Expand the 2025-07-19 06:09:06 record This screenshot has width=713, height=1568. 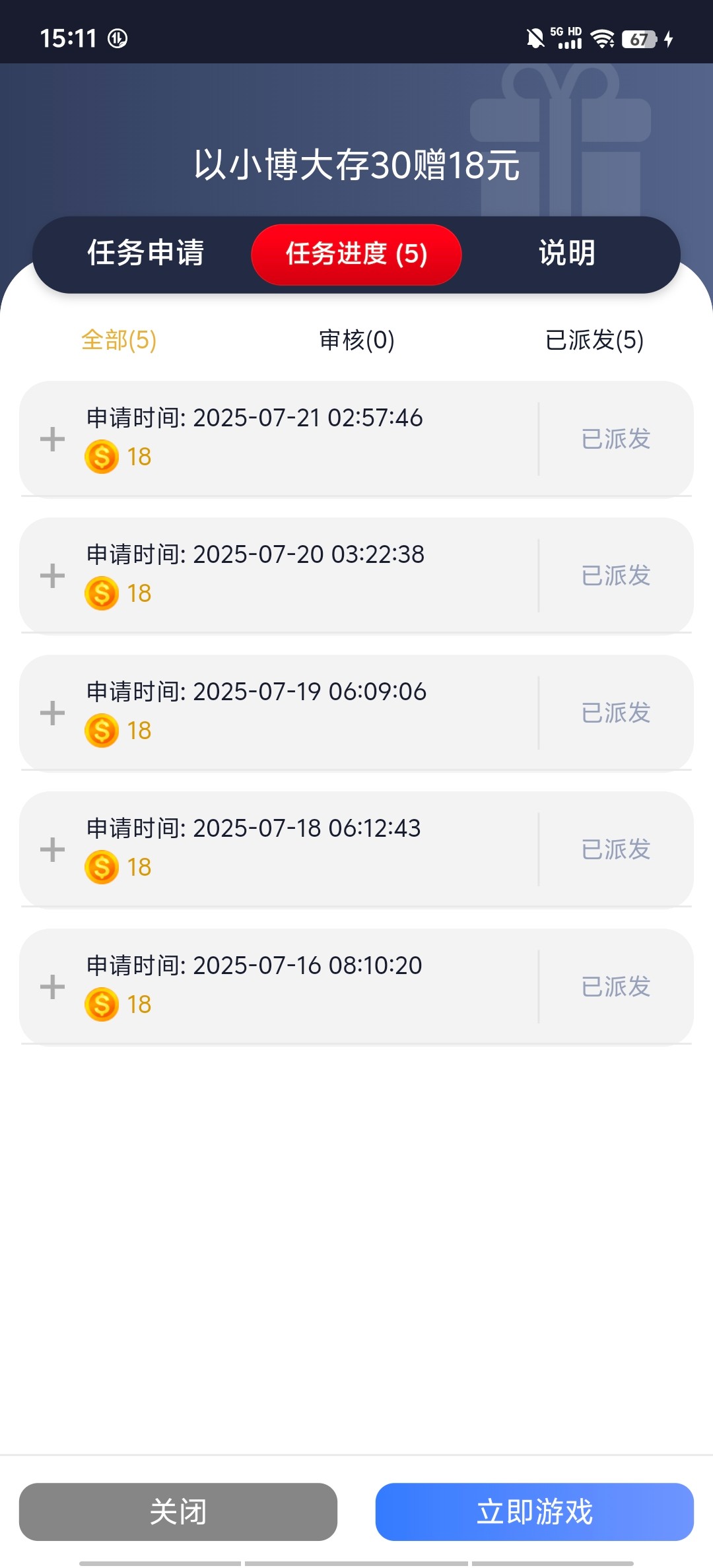[53, 713]
